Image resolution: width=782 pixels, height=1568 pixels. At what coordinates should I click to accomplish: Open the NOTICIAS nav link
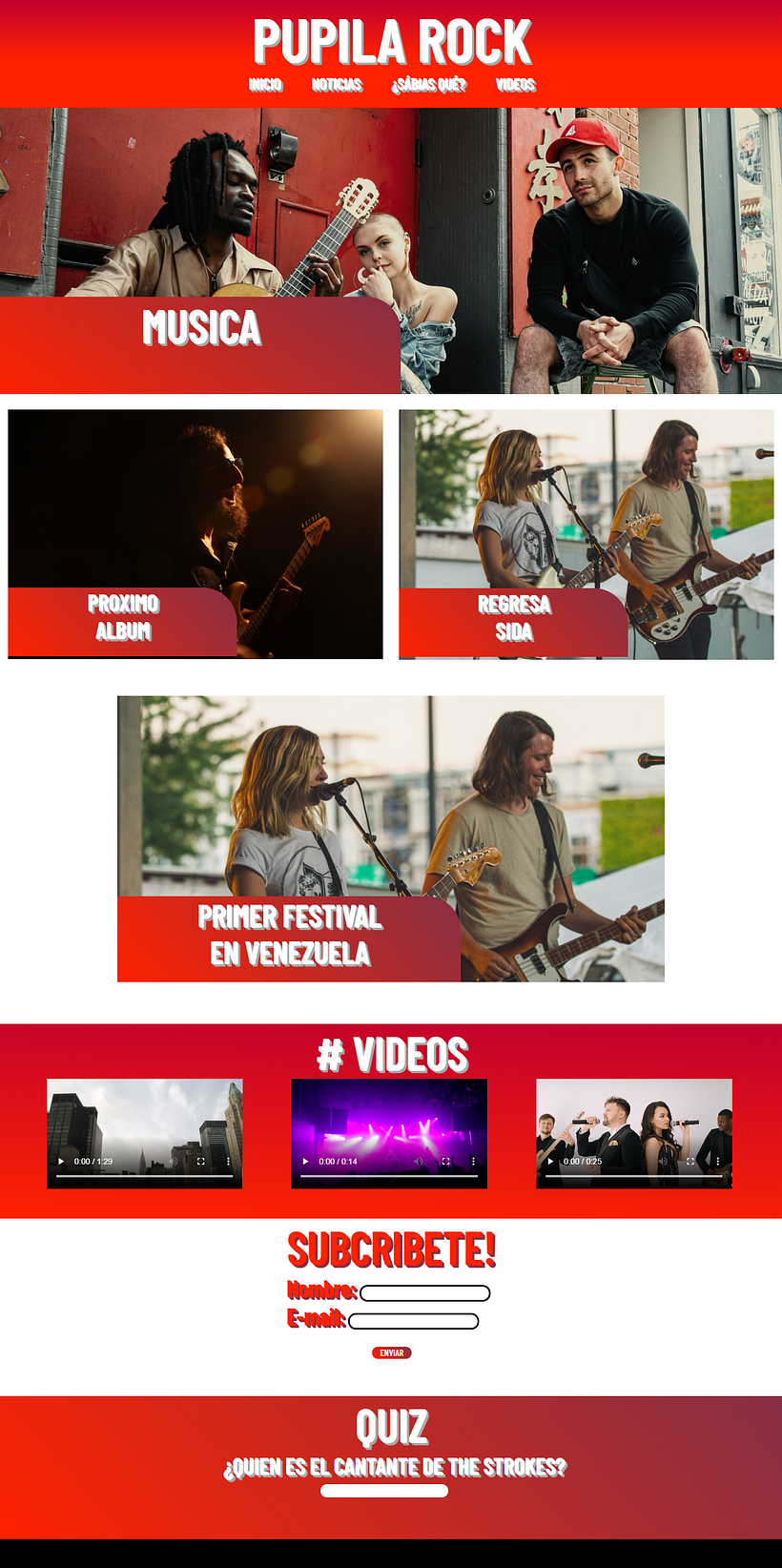tap(337, 85)
